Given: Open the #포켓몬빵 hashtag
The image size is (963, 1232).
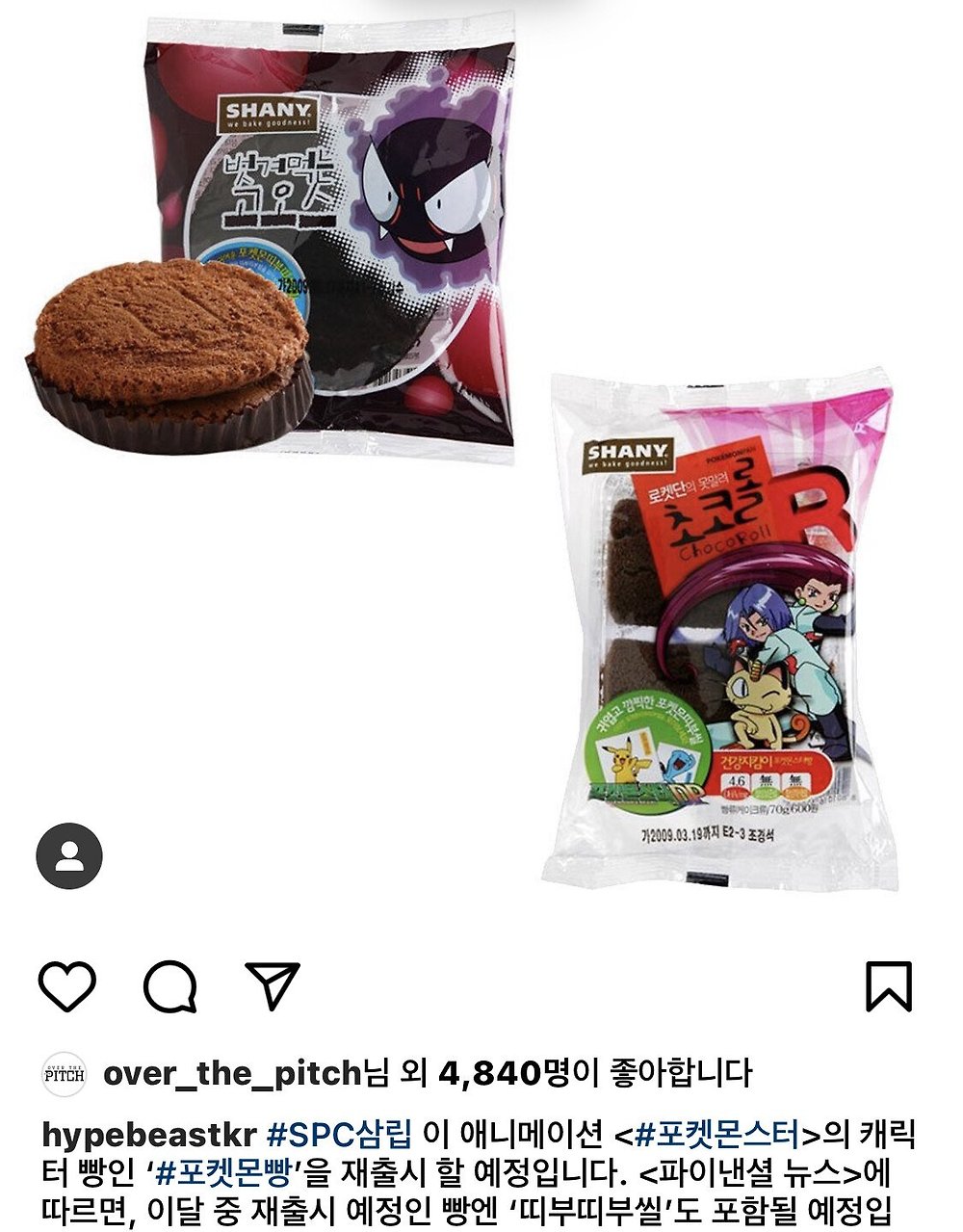Looking at the screenshot, I should 229,1172.
